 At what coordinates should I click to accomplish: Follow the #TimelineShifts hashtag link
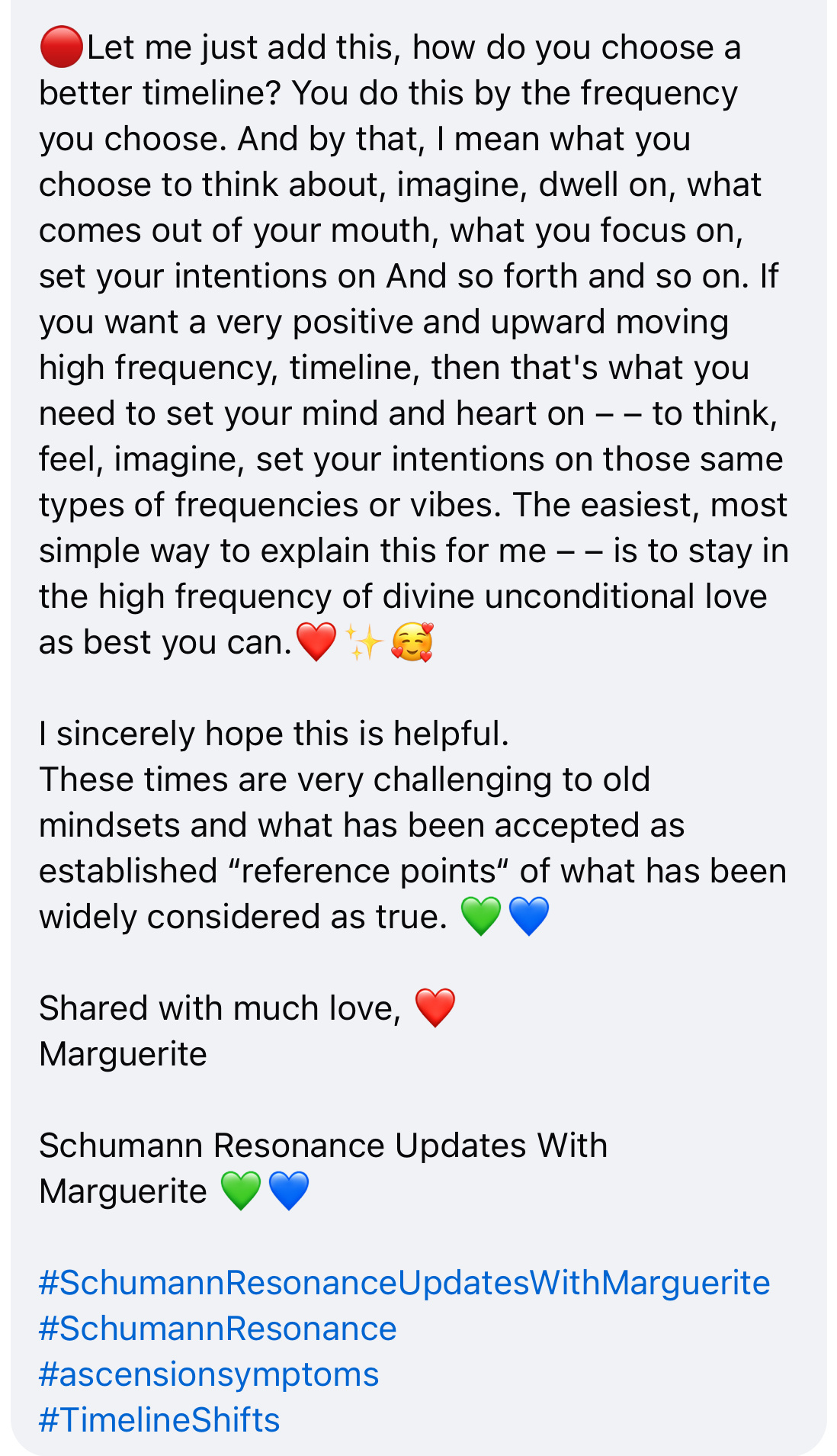159,1420
